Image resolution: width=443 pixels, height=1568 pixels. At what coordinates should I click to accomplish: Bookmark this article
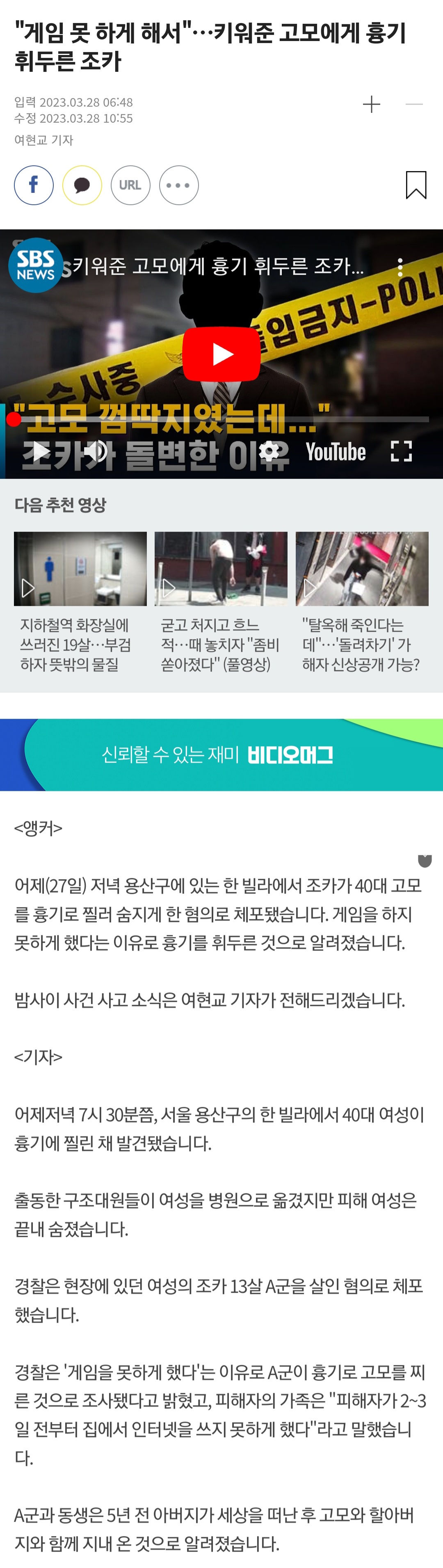(416, 185)
